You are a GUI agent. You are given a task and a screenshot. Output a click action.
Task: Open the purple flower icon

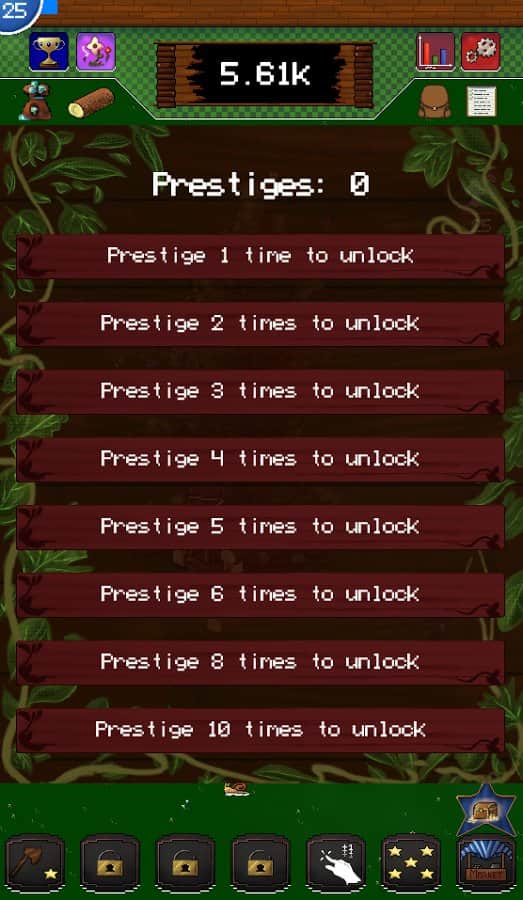click(x=96, y=52)
